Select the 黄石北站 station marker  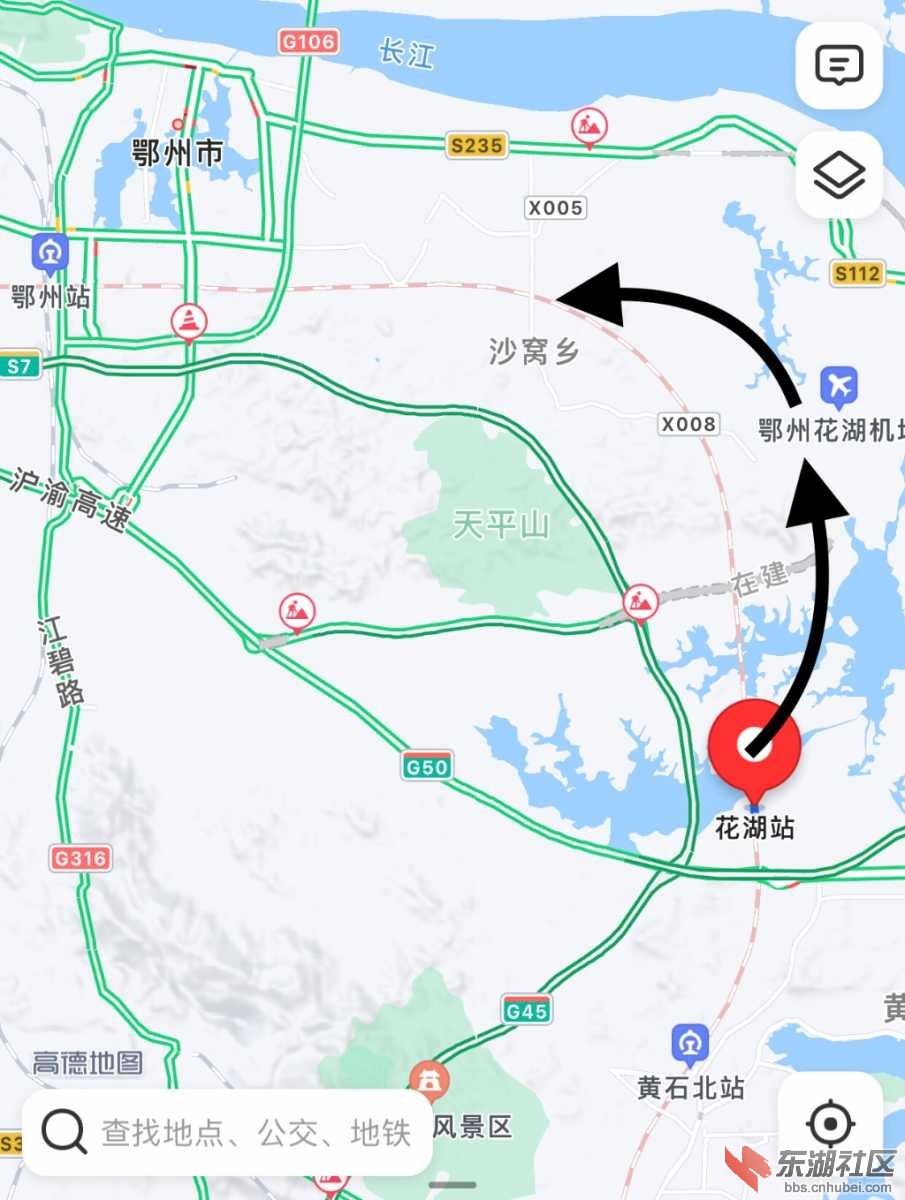[690, 1043]
